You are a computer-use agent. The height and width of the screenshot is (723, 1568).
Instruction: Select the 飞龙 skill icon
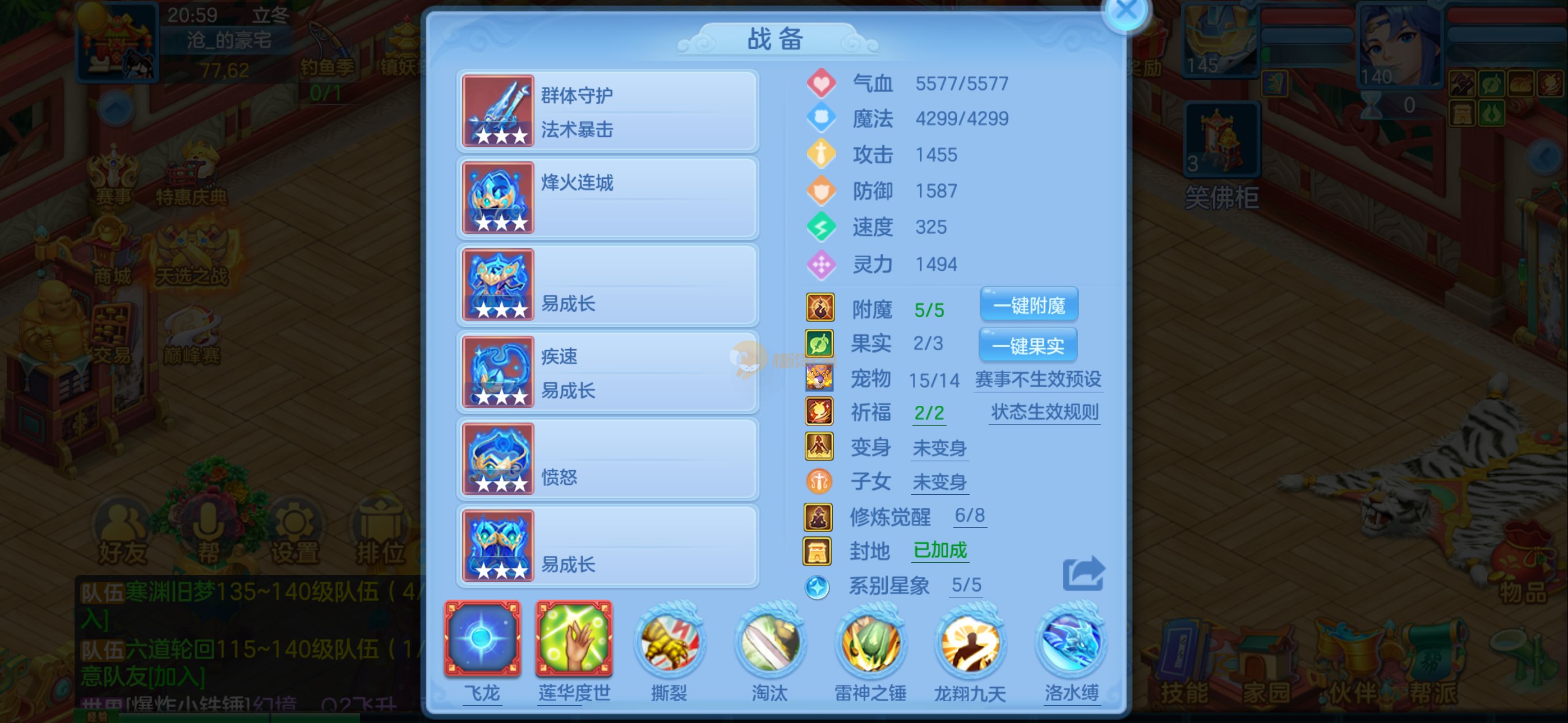pos(482,639)
